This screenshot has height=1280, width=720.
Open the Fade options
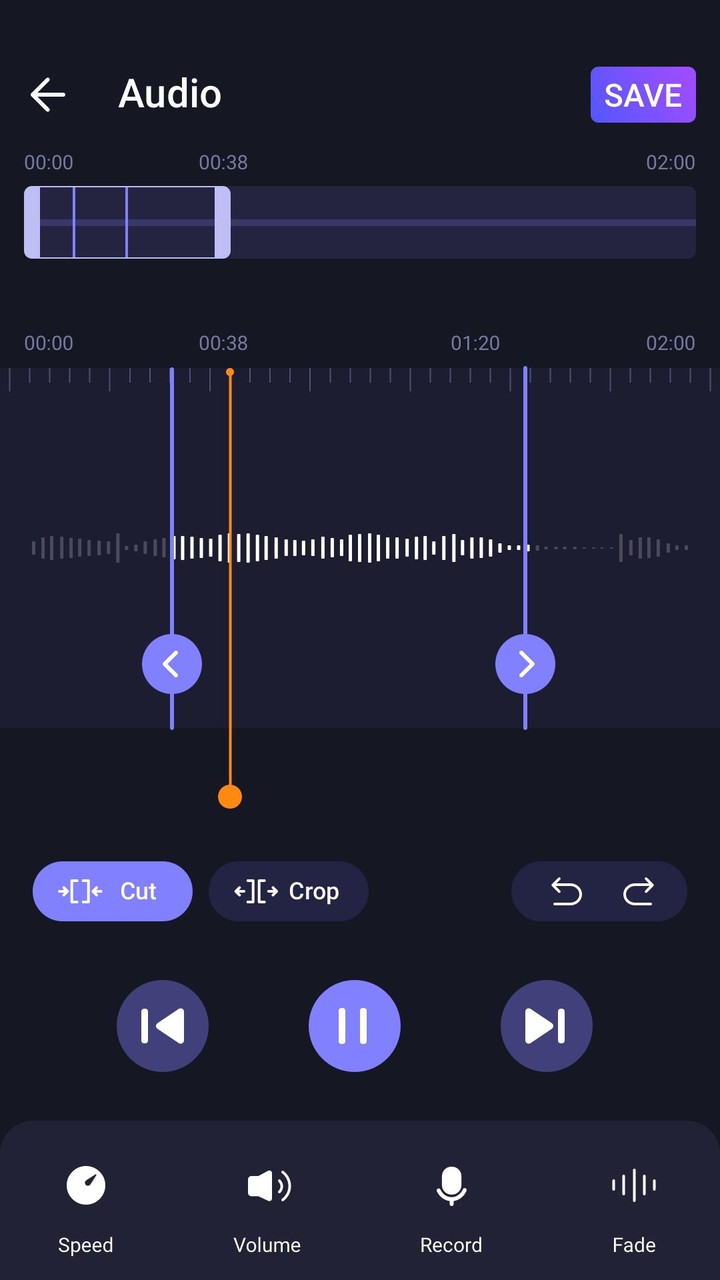(634, 1206)
